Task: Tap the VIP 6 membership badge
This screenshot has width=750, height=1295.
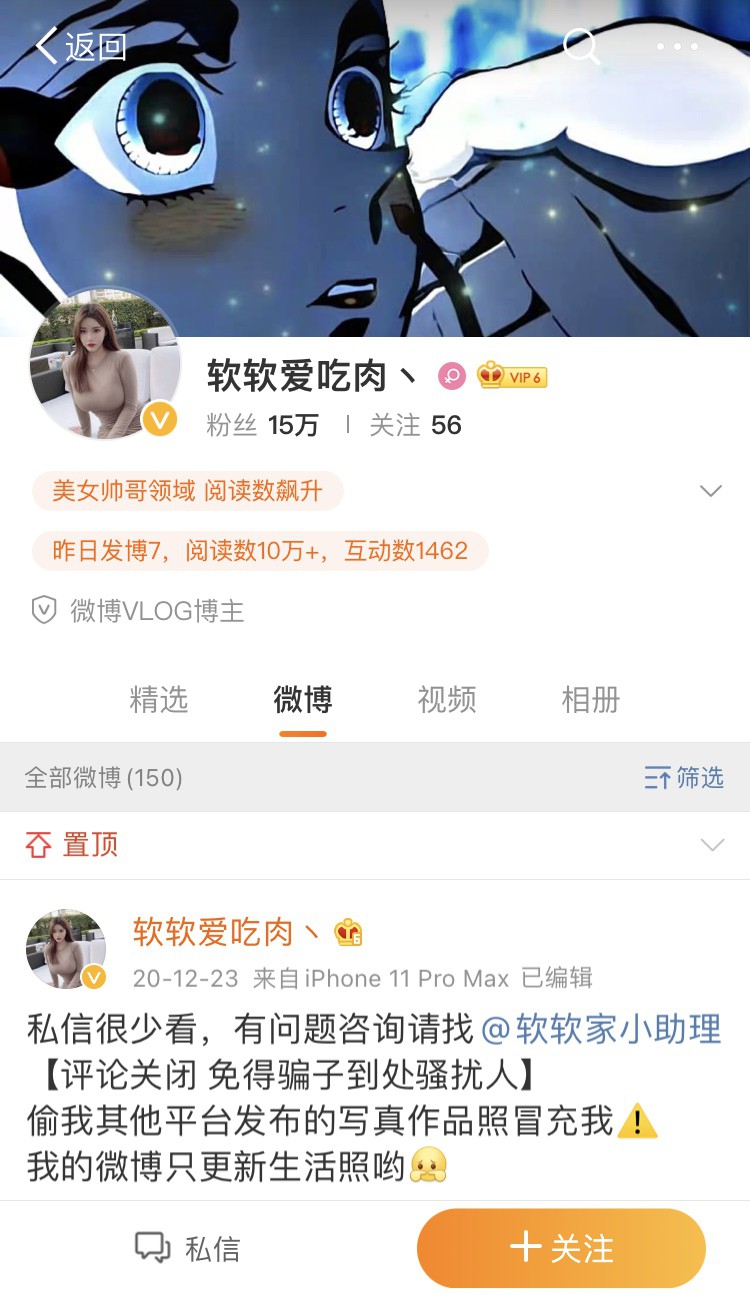Action: 513,376
